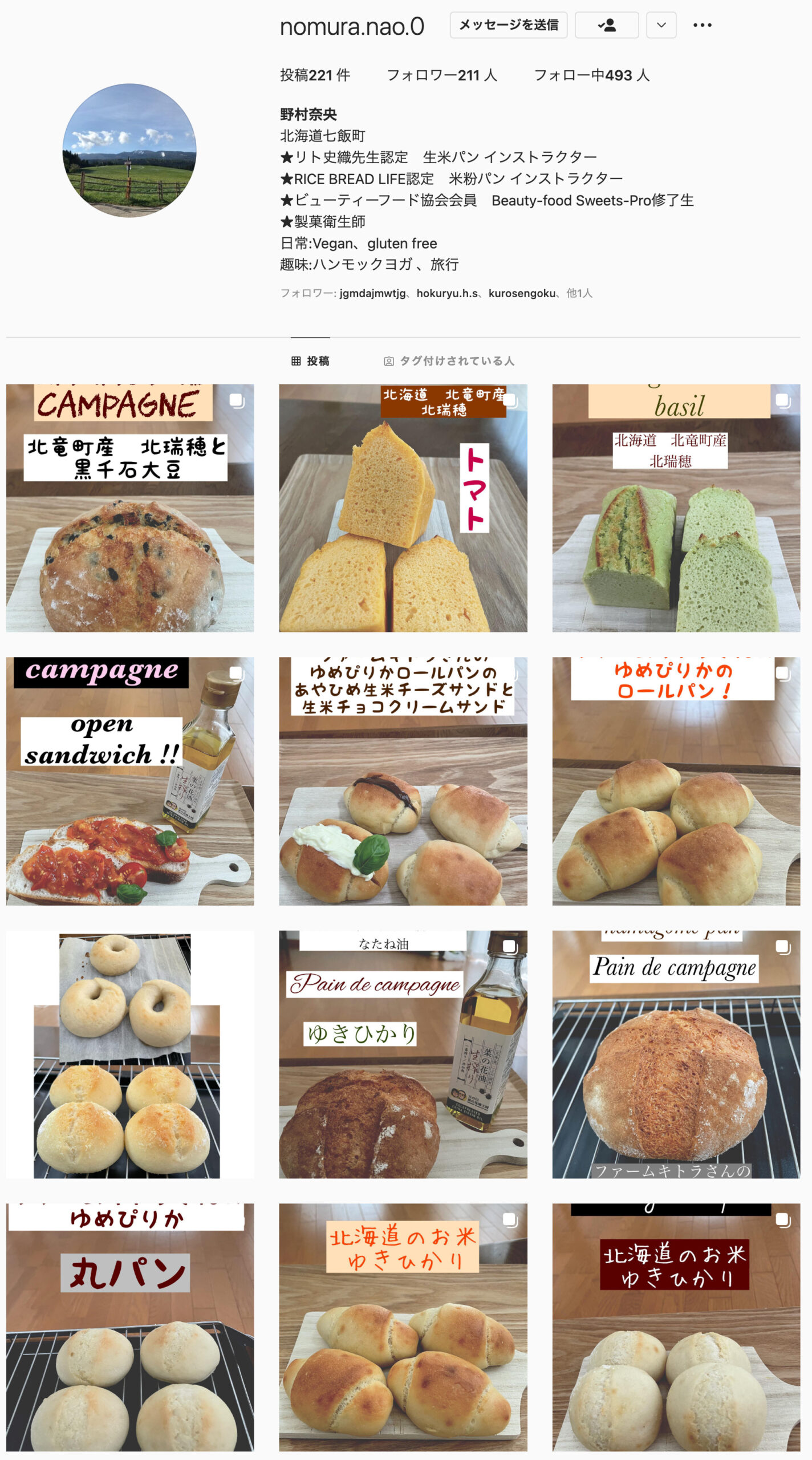Tap the メッセージを送信 button
Screen dimensions: 812x1460
[x=508, y=25]
